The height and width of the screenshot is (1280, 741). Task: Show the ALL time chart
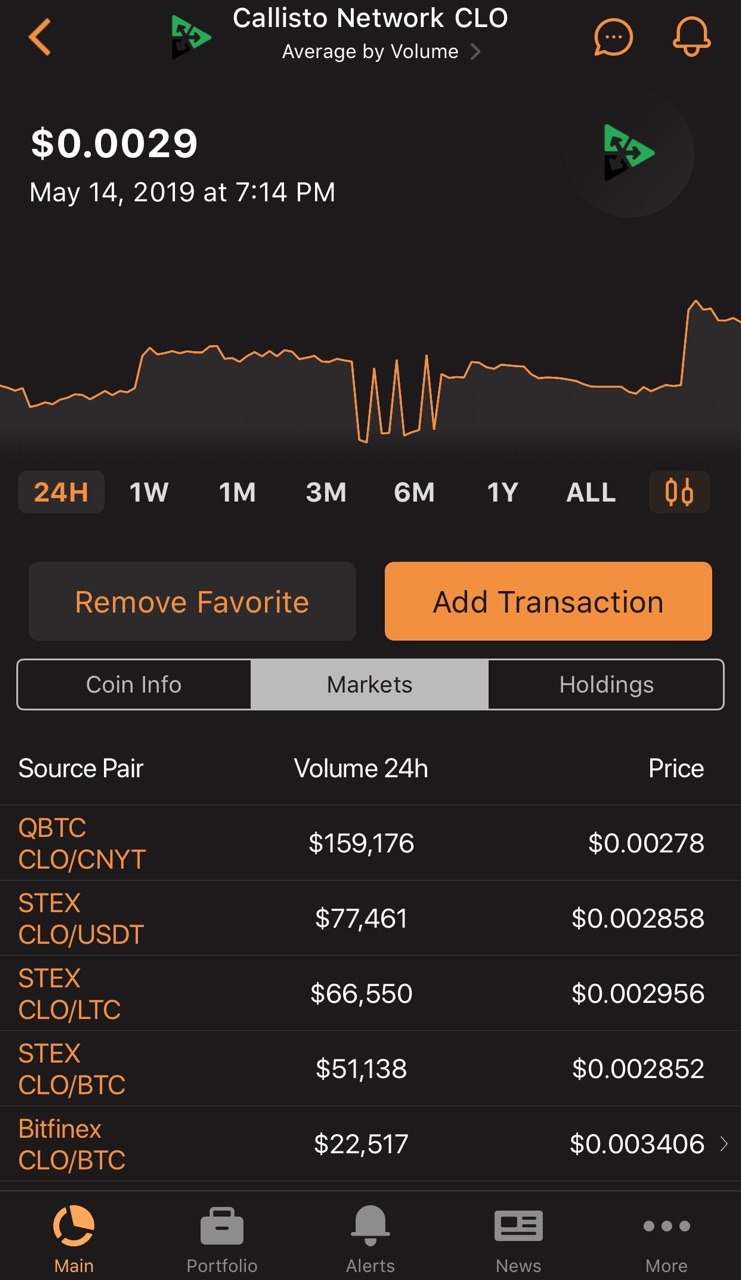coord(591,492)
